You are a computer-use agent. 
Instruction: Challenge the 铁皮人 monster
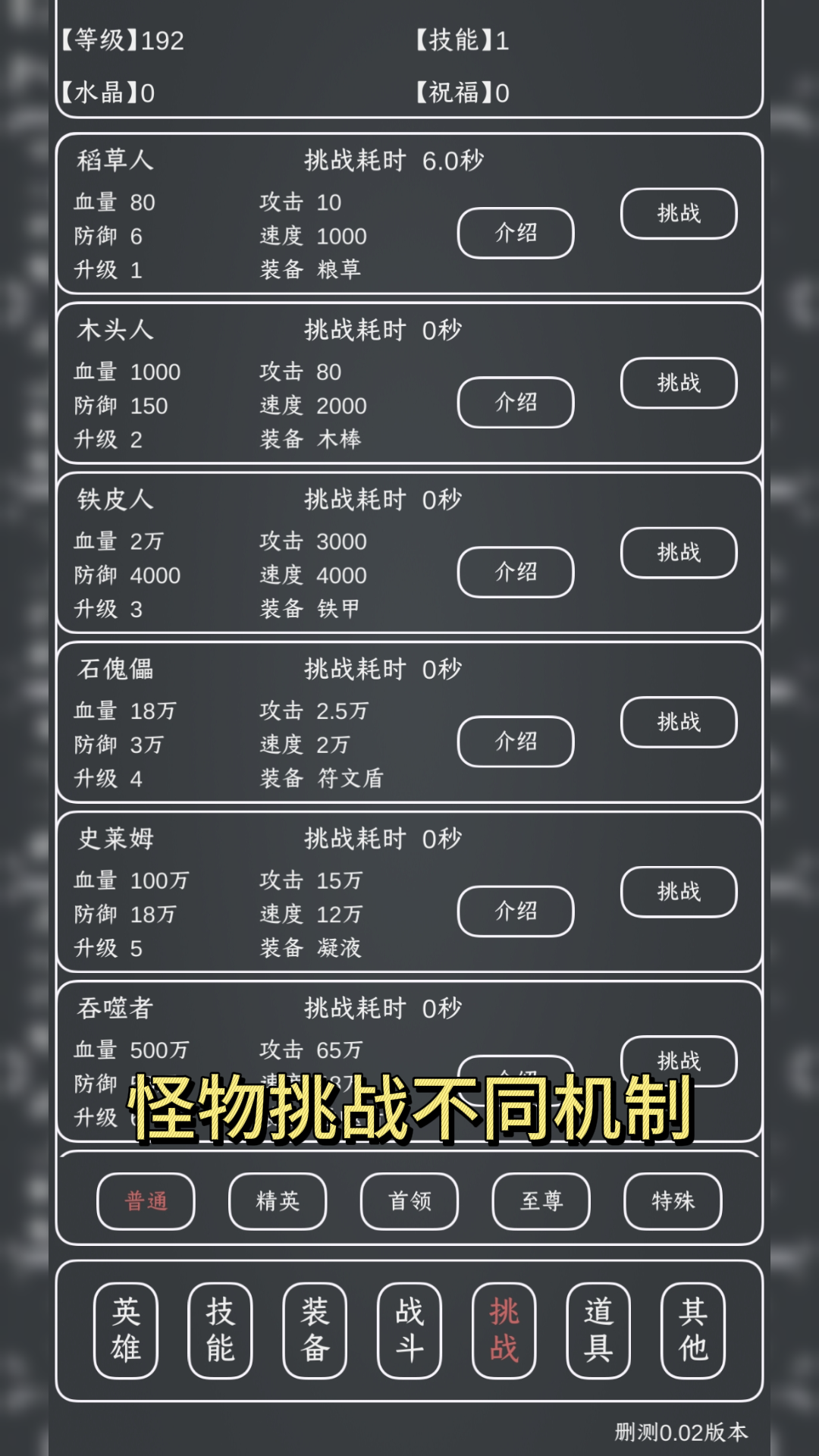click(678, 553)
